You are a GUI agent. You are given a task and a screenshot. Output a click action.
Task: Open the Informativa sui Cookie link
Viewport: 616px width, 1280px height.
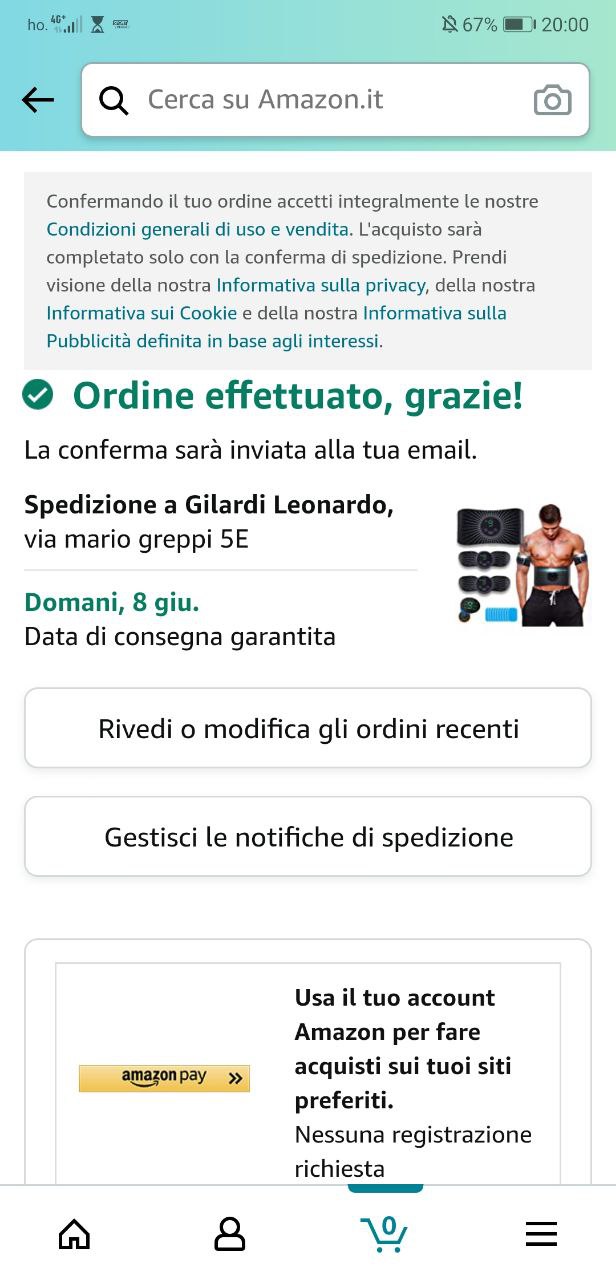pos(141,313)
